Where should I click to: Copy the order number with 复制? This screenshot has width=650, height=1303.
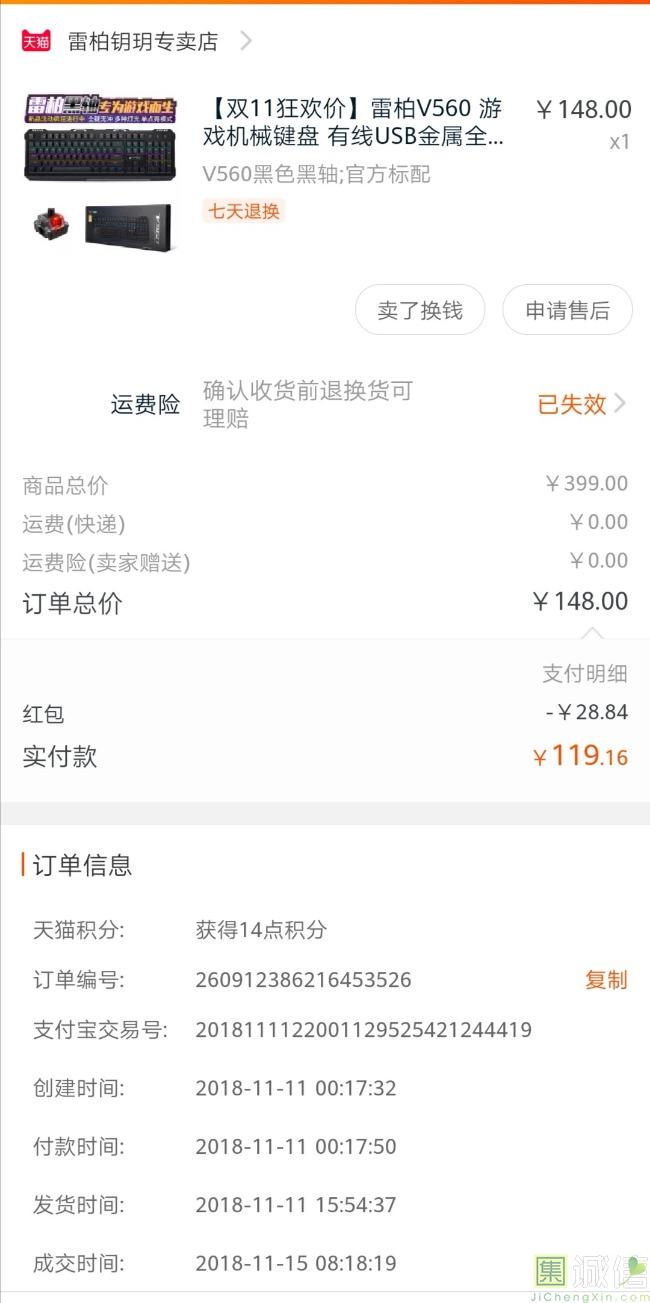point(606,980)
